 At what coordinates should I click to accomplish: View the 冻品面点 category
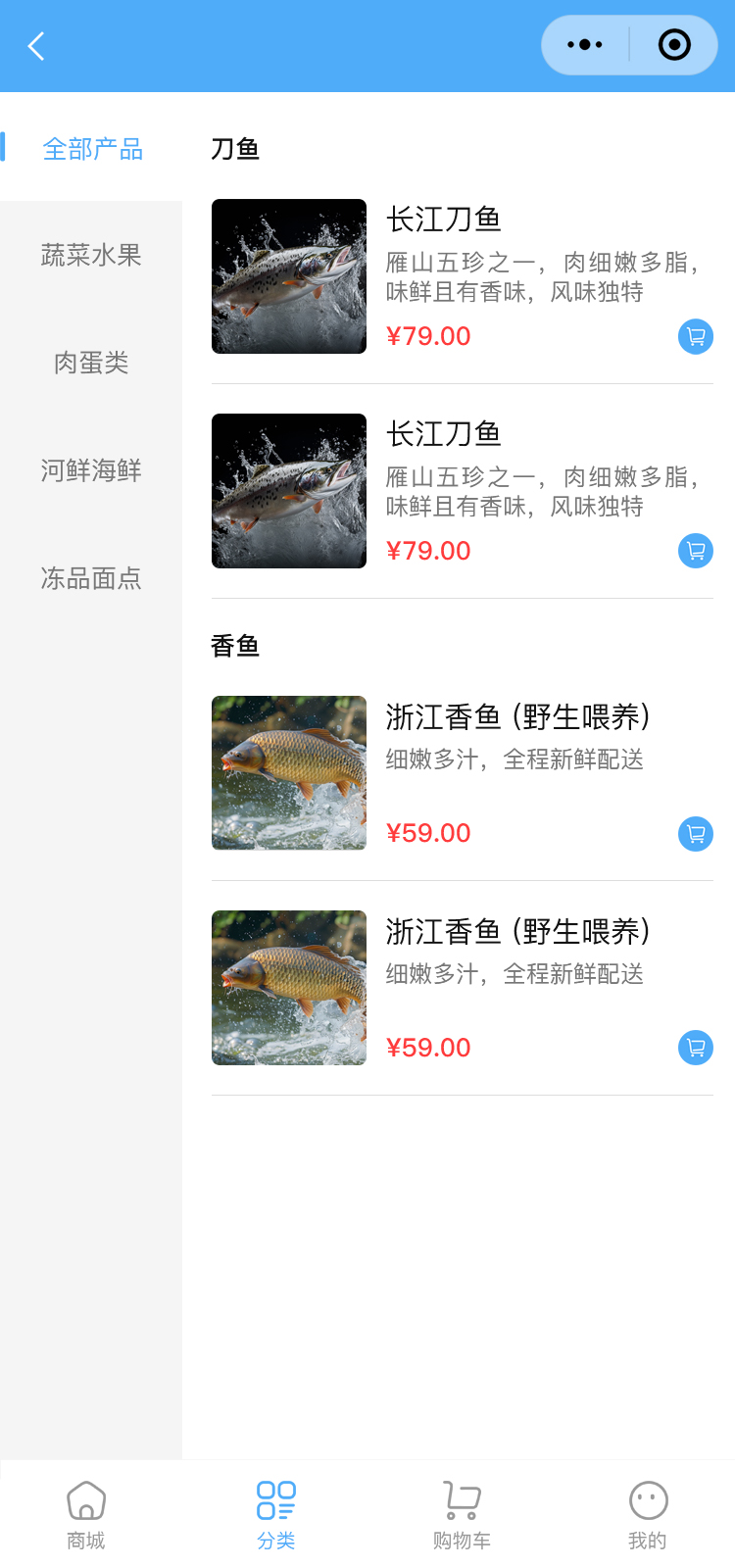[91, 579]
